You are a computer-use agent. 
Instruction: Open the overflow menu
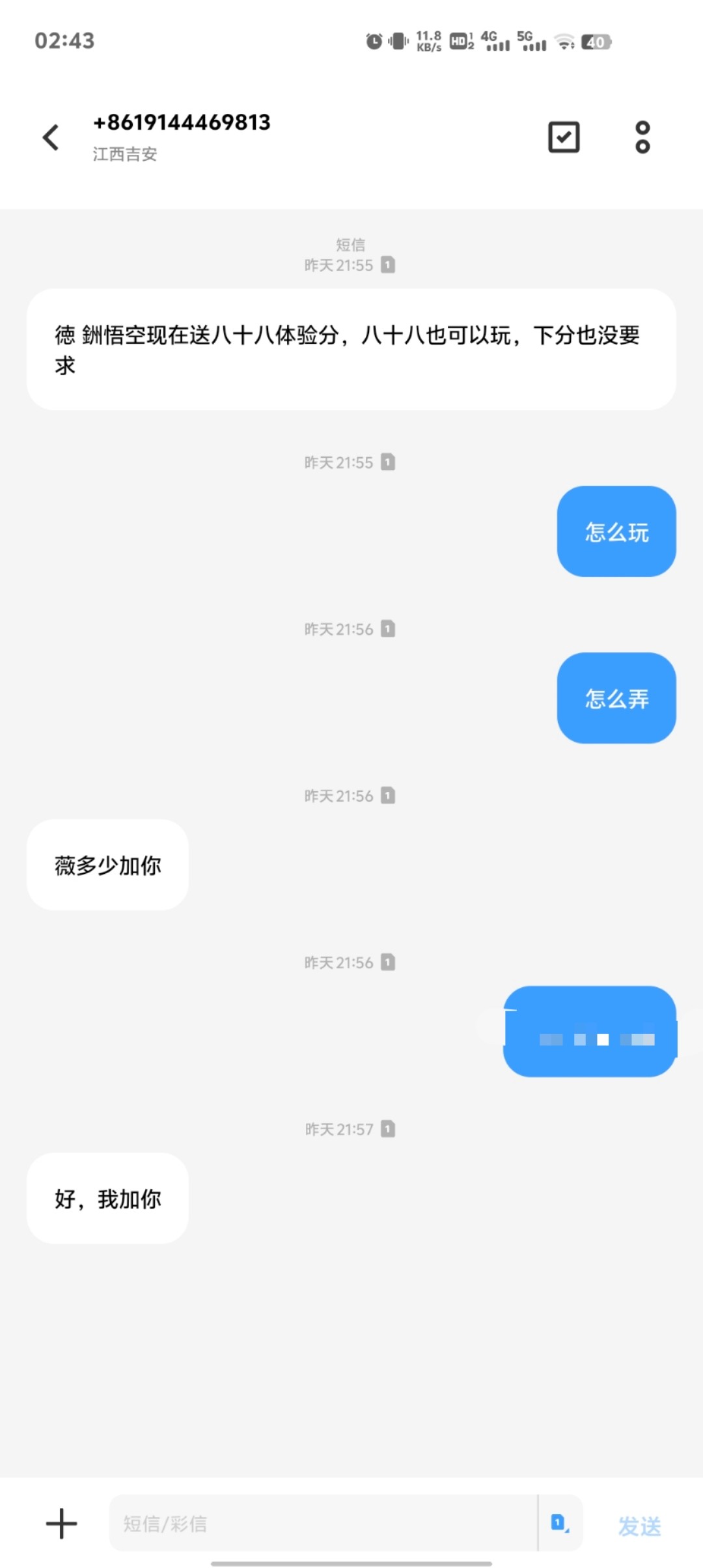pyautogui.click(x=642, y=137)
